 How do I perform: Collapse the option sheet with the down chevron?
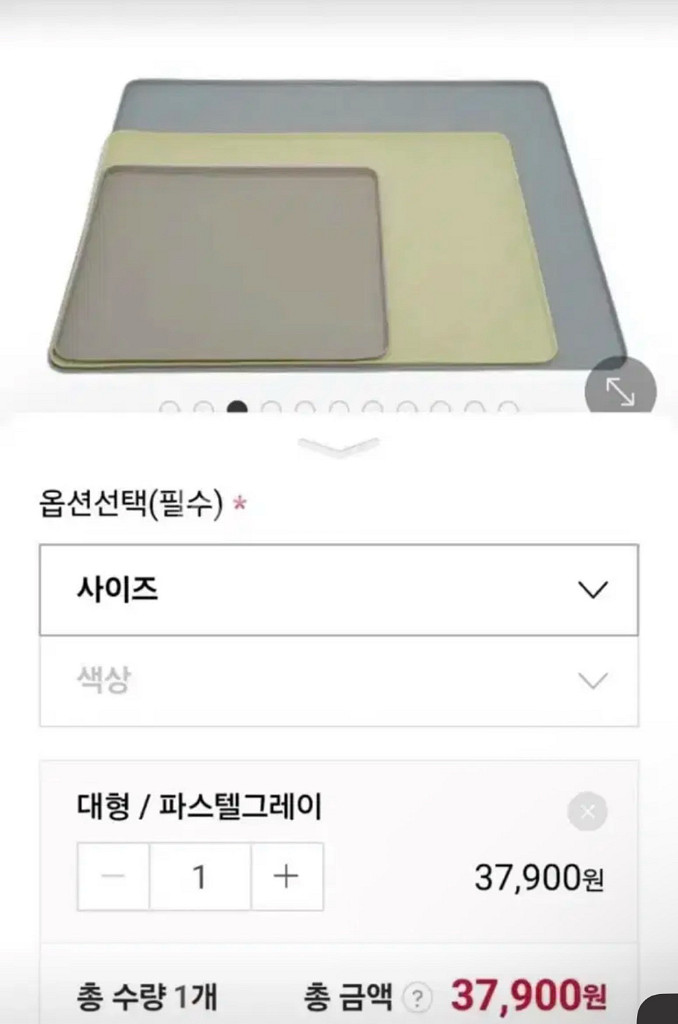[338, 447]
